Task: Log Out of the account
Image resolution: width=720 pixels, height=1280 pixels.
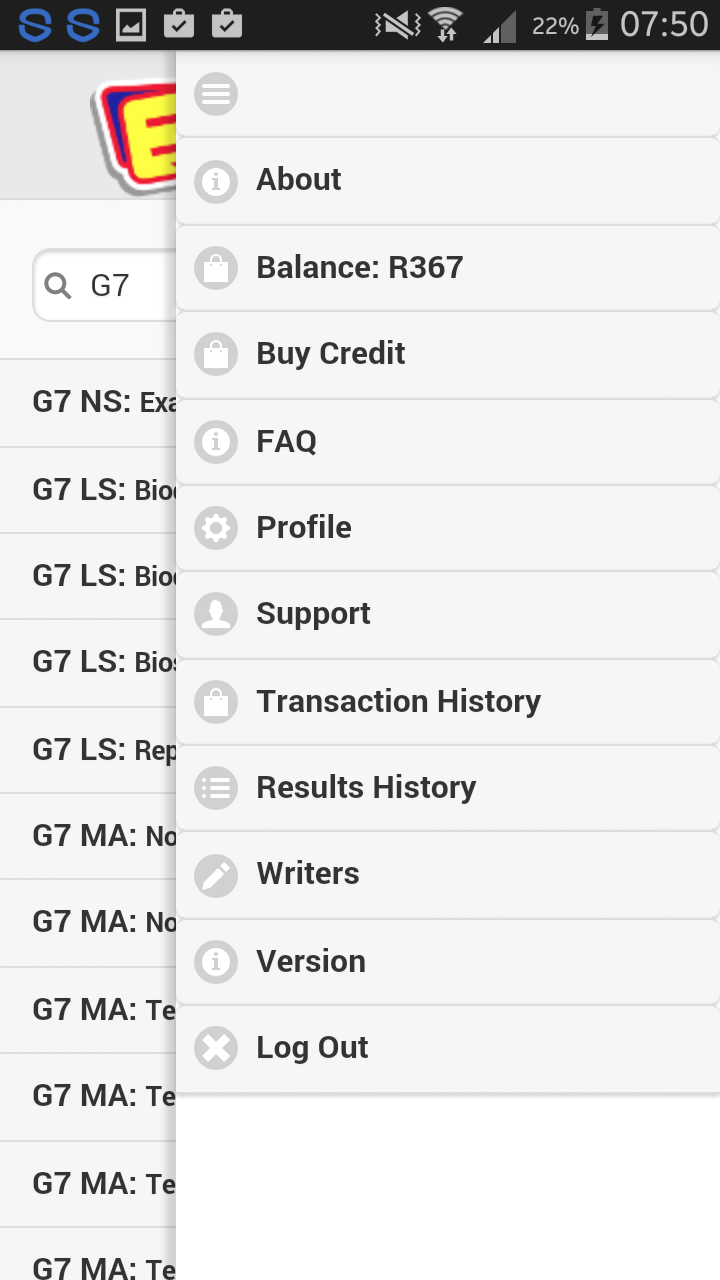Action: click(312, 1048)
